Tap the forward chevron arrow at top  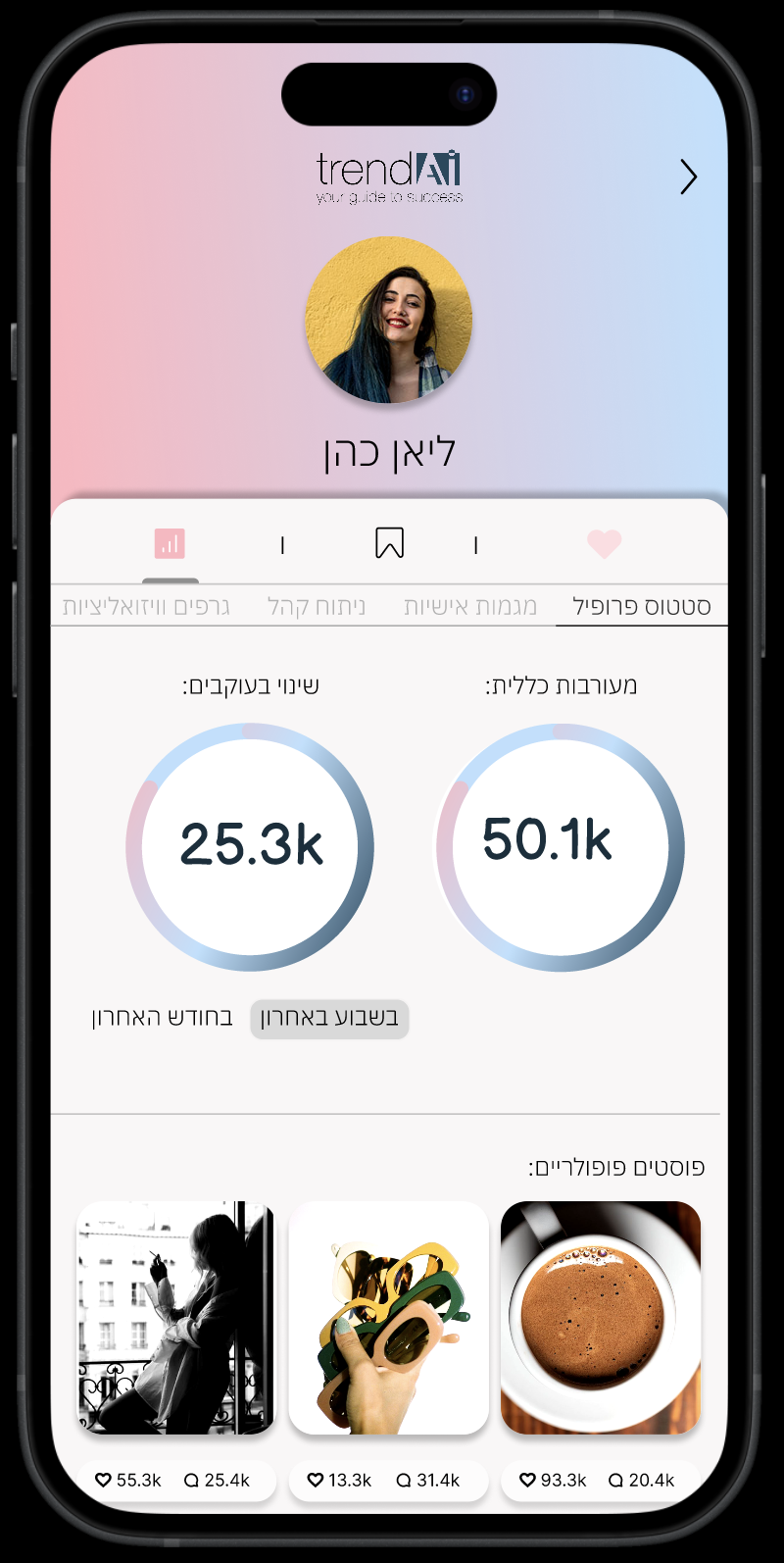click(689, 176)
